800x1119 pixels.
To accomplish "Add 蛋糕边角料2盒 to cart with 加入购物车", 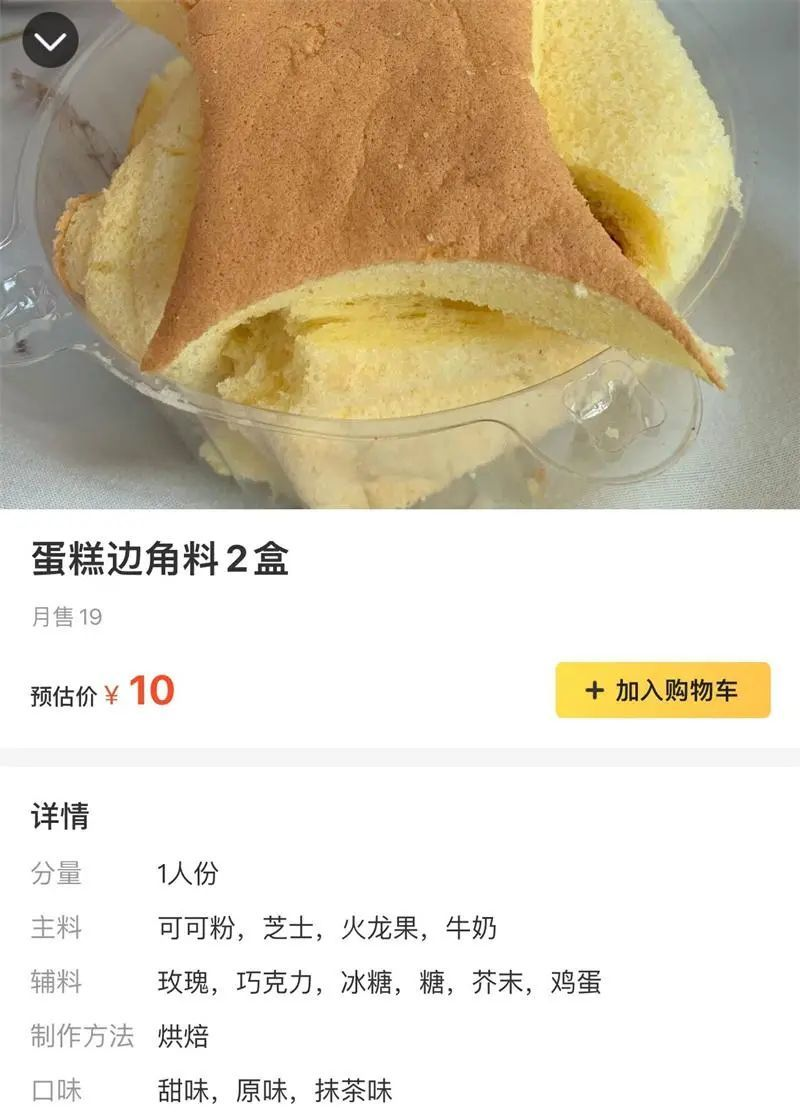I will click(x=663, y=690).
